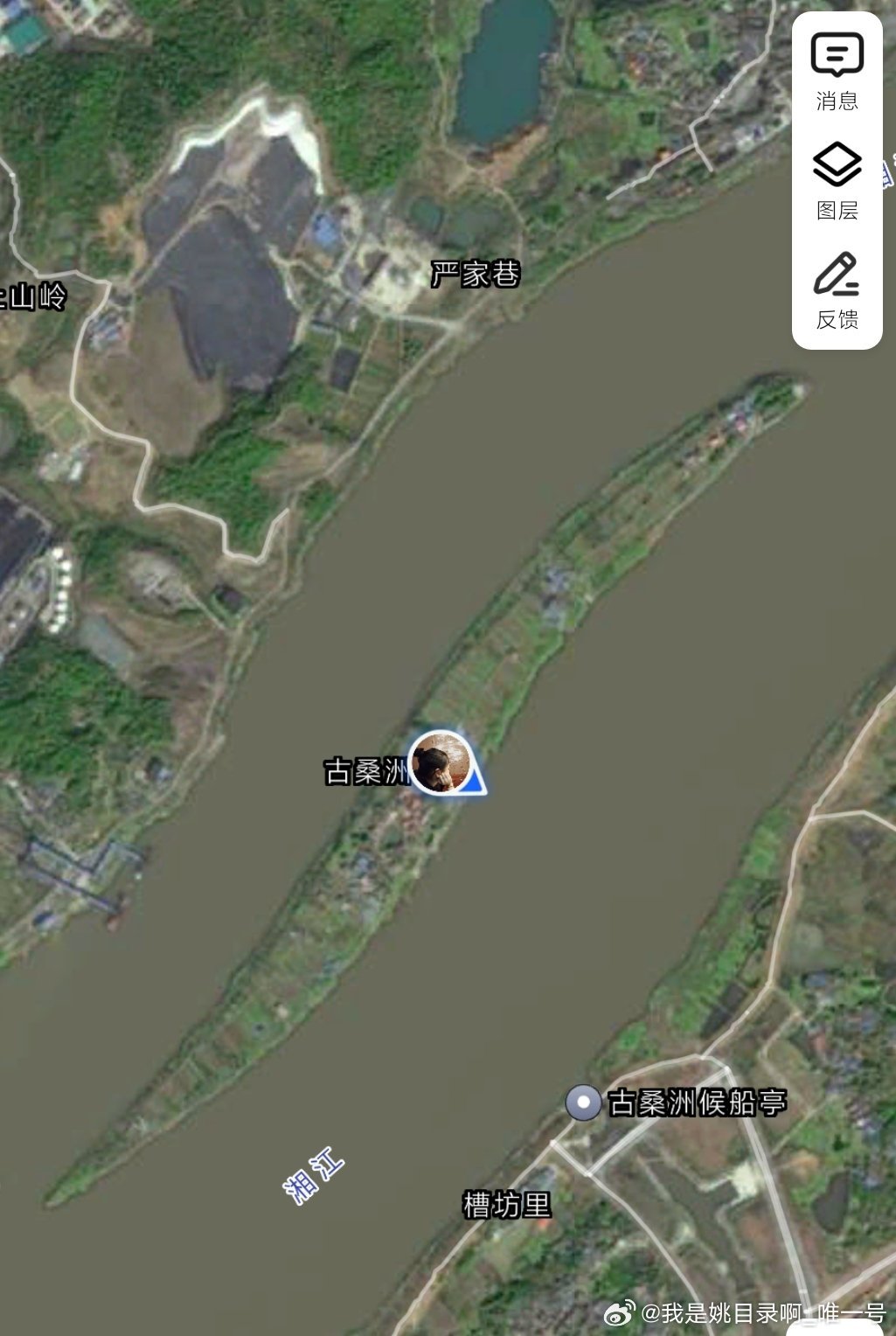The height and width of the screenshot is (1336, 896).
Task: Tap the avatar location marker on 古桑洲
Action: (441, 763)
